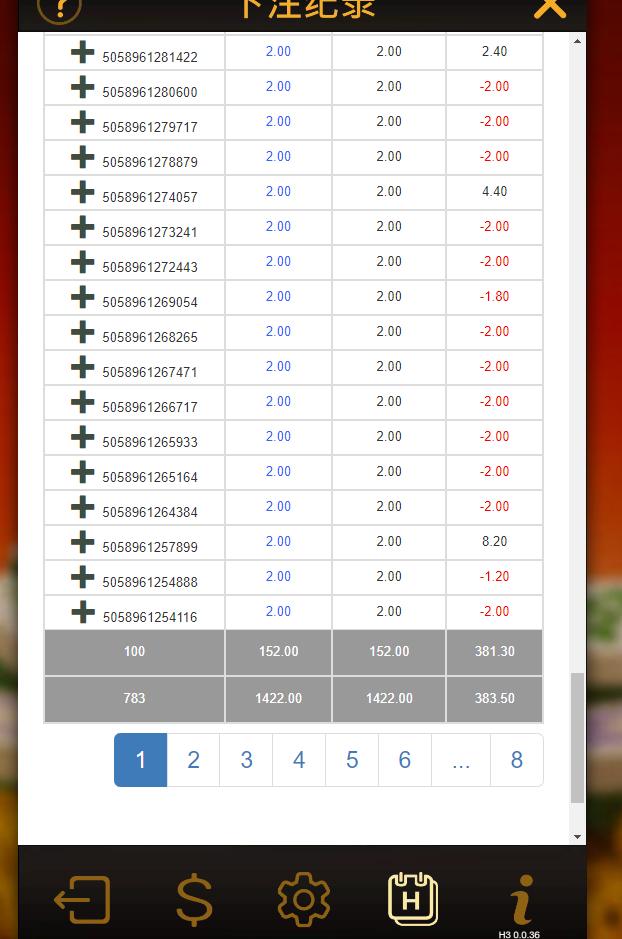Expand record 5058961257899 details
622x939 pixels.
(x=83, y=542)
